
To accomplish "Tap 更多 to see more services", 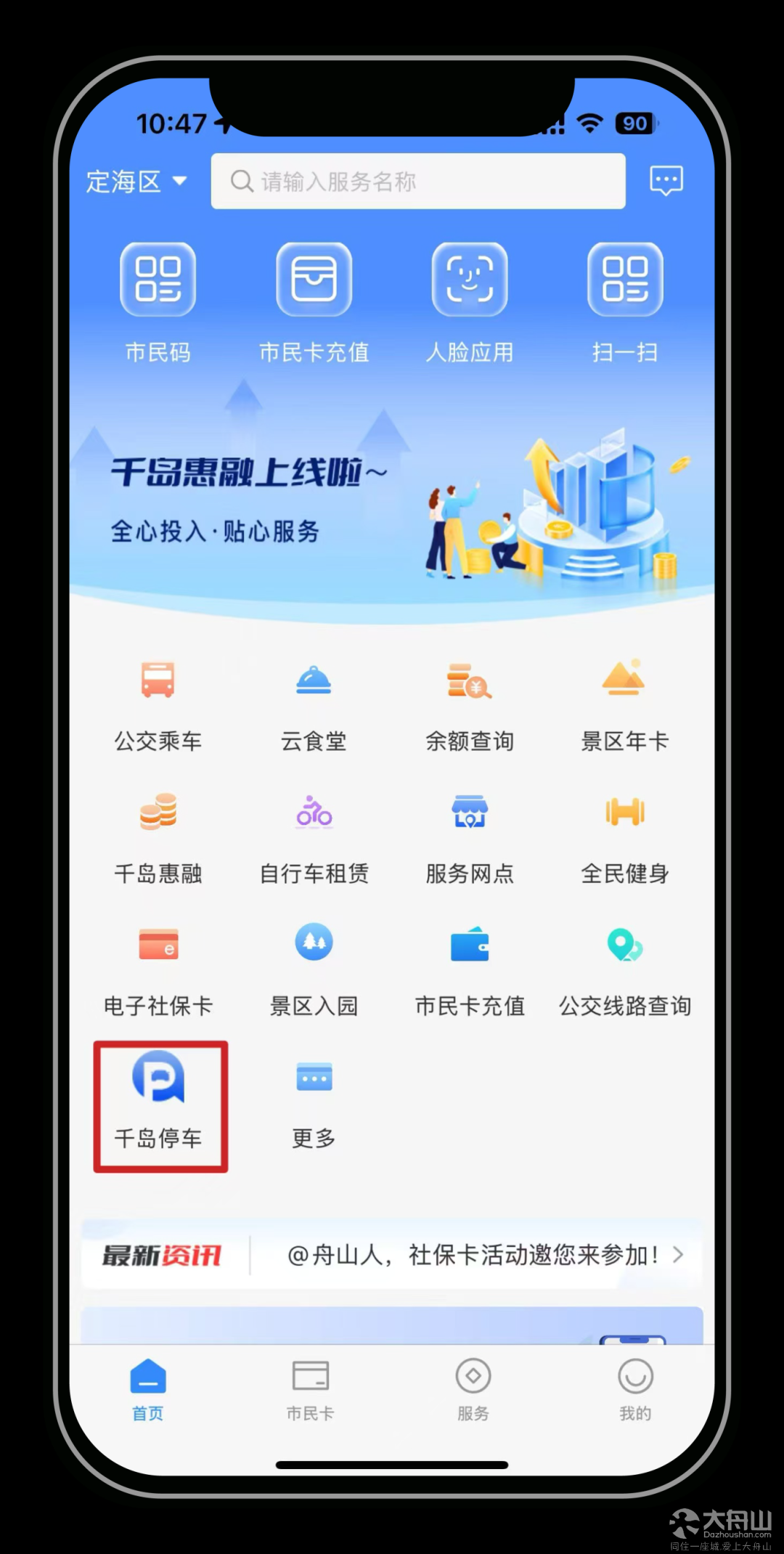I will 314,1105.
